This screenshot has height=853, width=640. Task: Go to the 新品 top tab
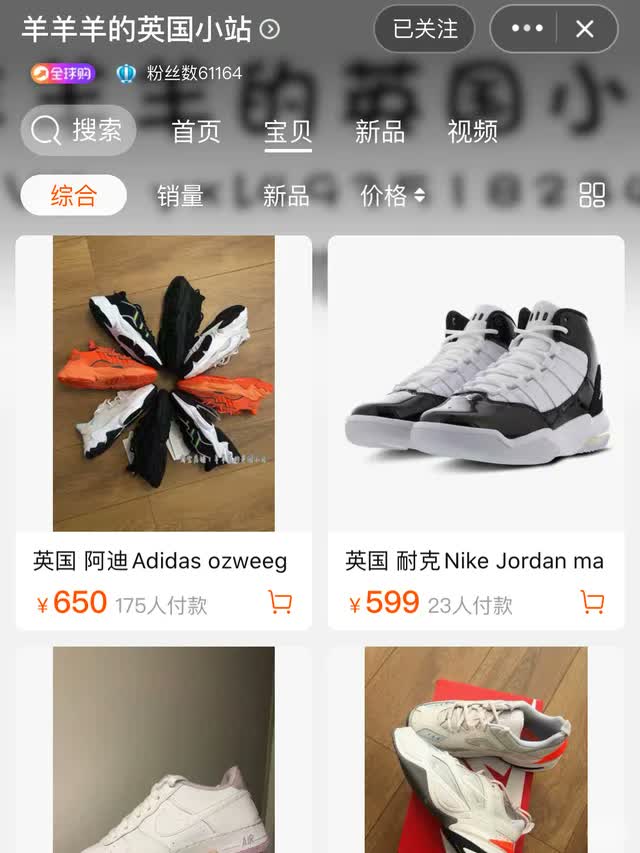[380, 132]
